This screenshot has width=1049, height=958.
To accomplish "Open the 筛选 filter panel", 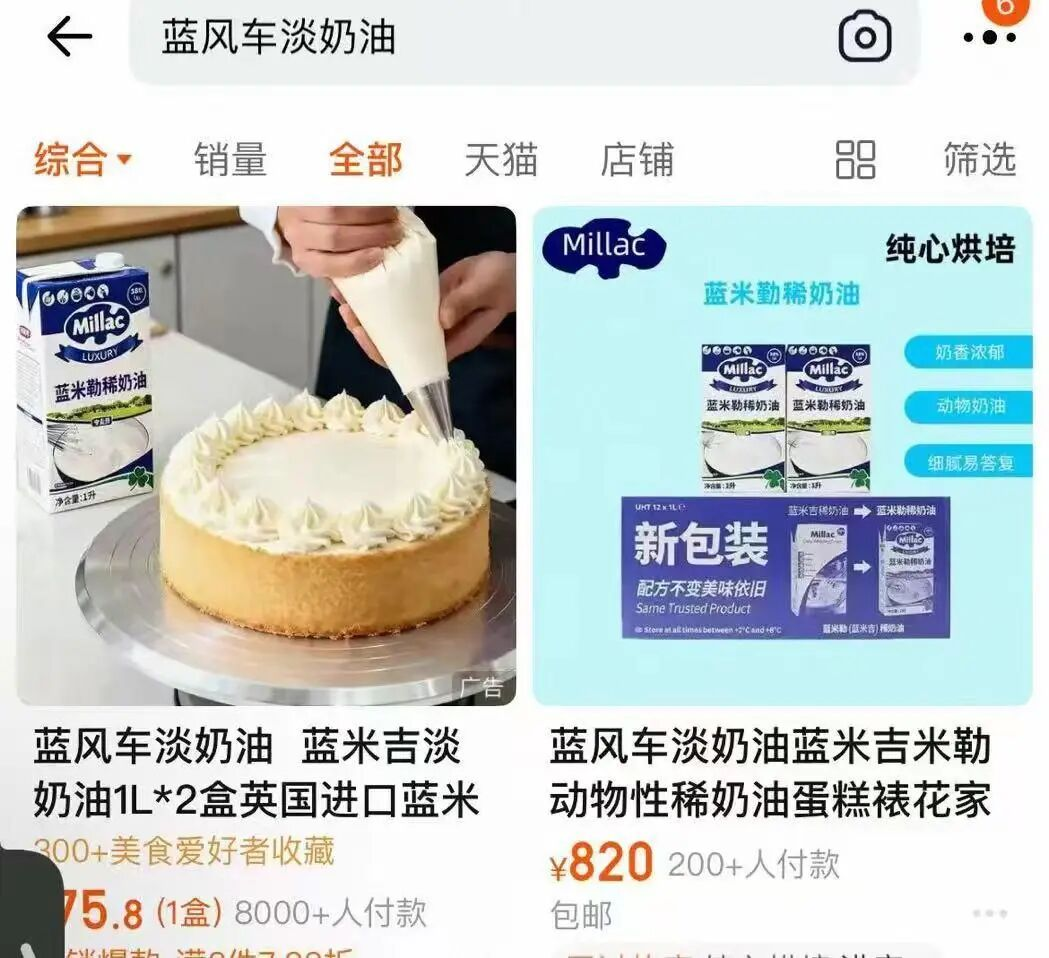I will click(x=979, y=159).
